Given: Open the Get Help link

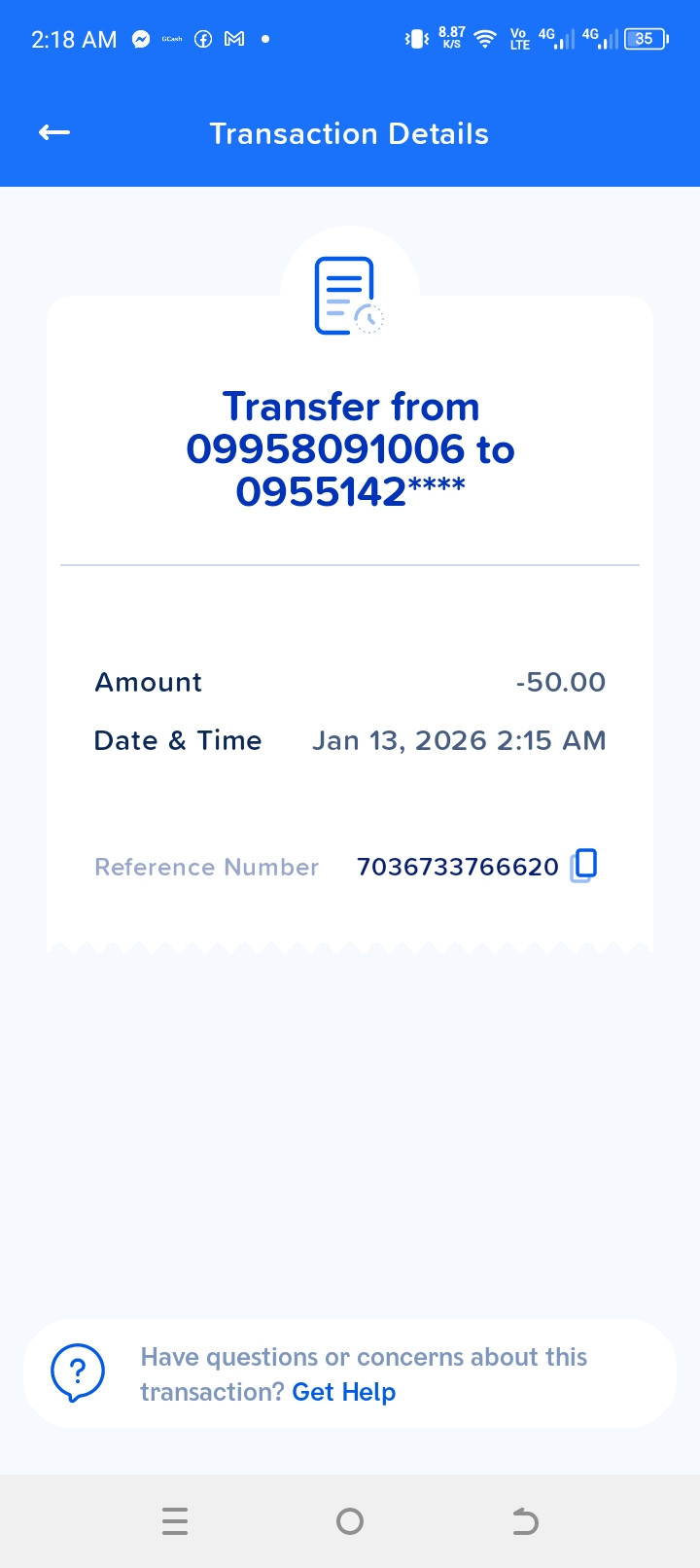Looking at the screenshot, I should click(343, 1392).
